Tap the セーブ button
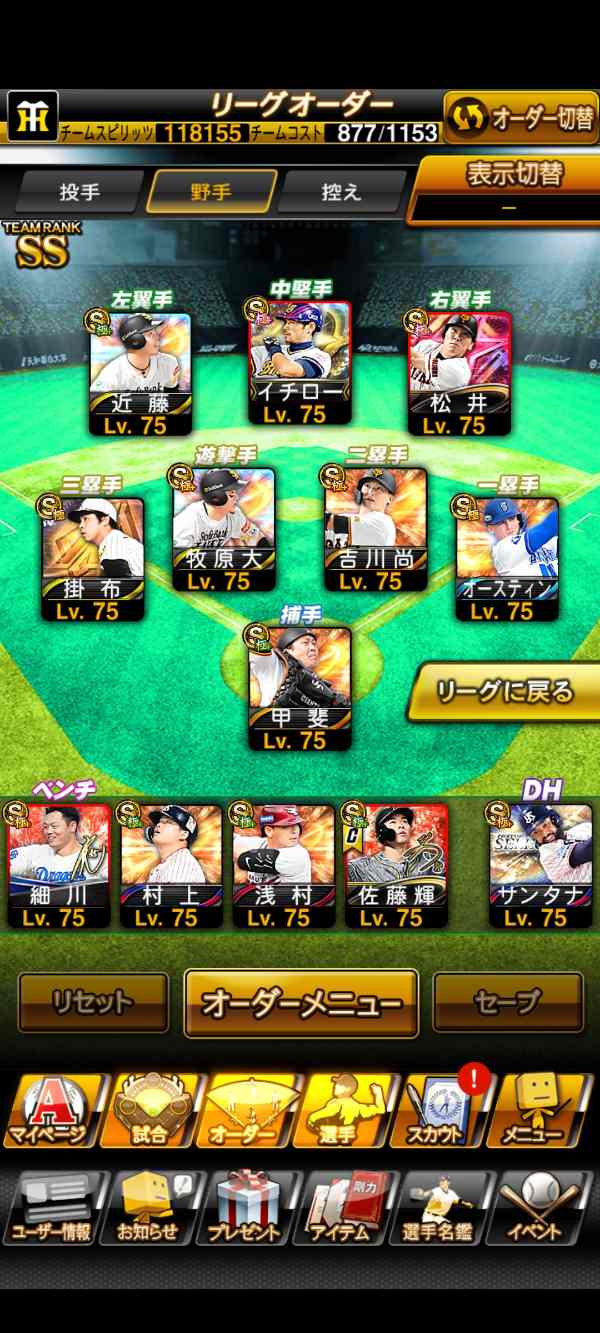The image size is (600, 1333). (x=508, y=1002)
